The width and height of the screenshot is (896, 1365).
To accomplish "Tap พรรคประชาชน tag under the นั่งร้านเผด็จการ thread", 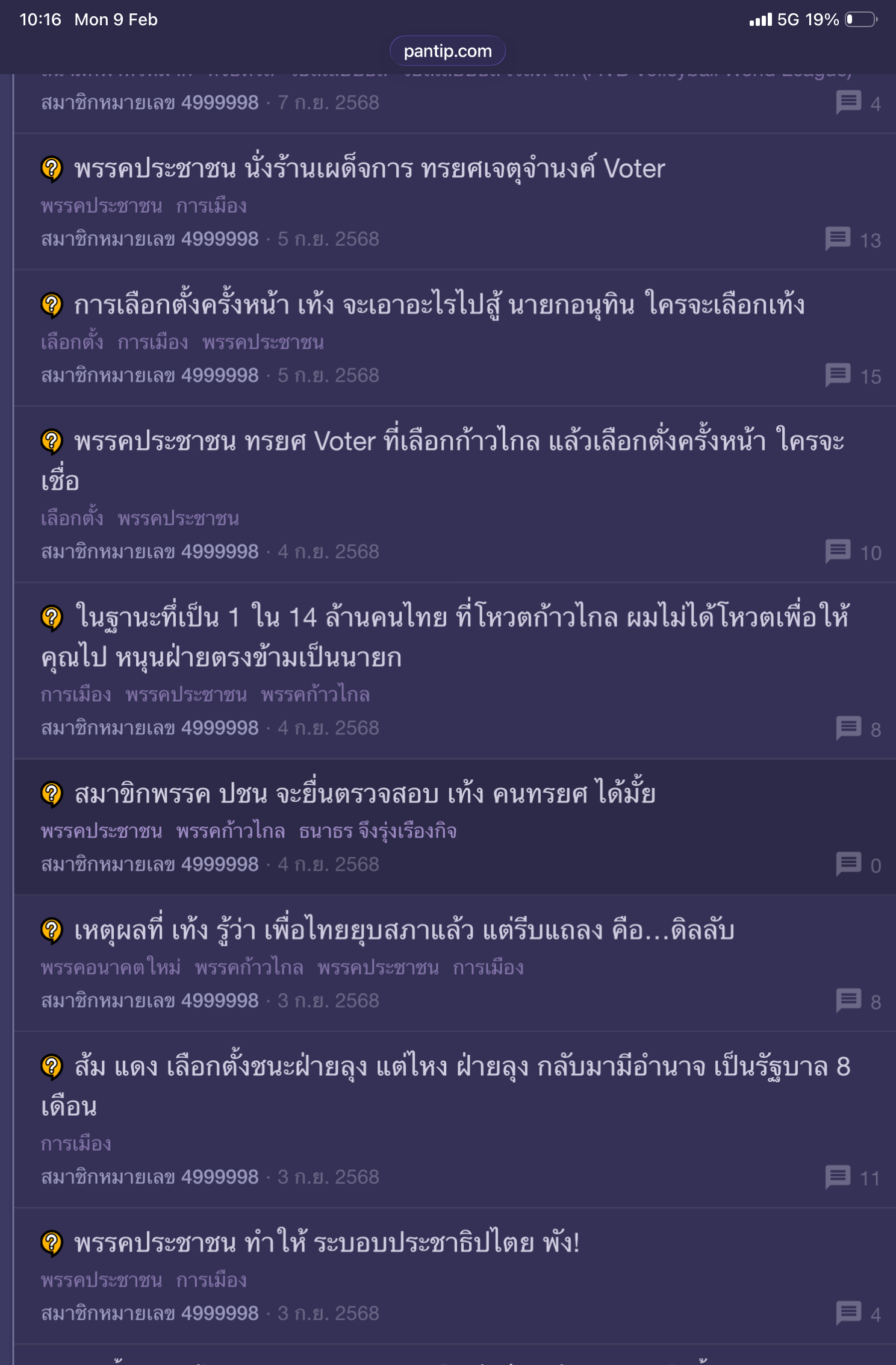I will (101, 206).
